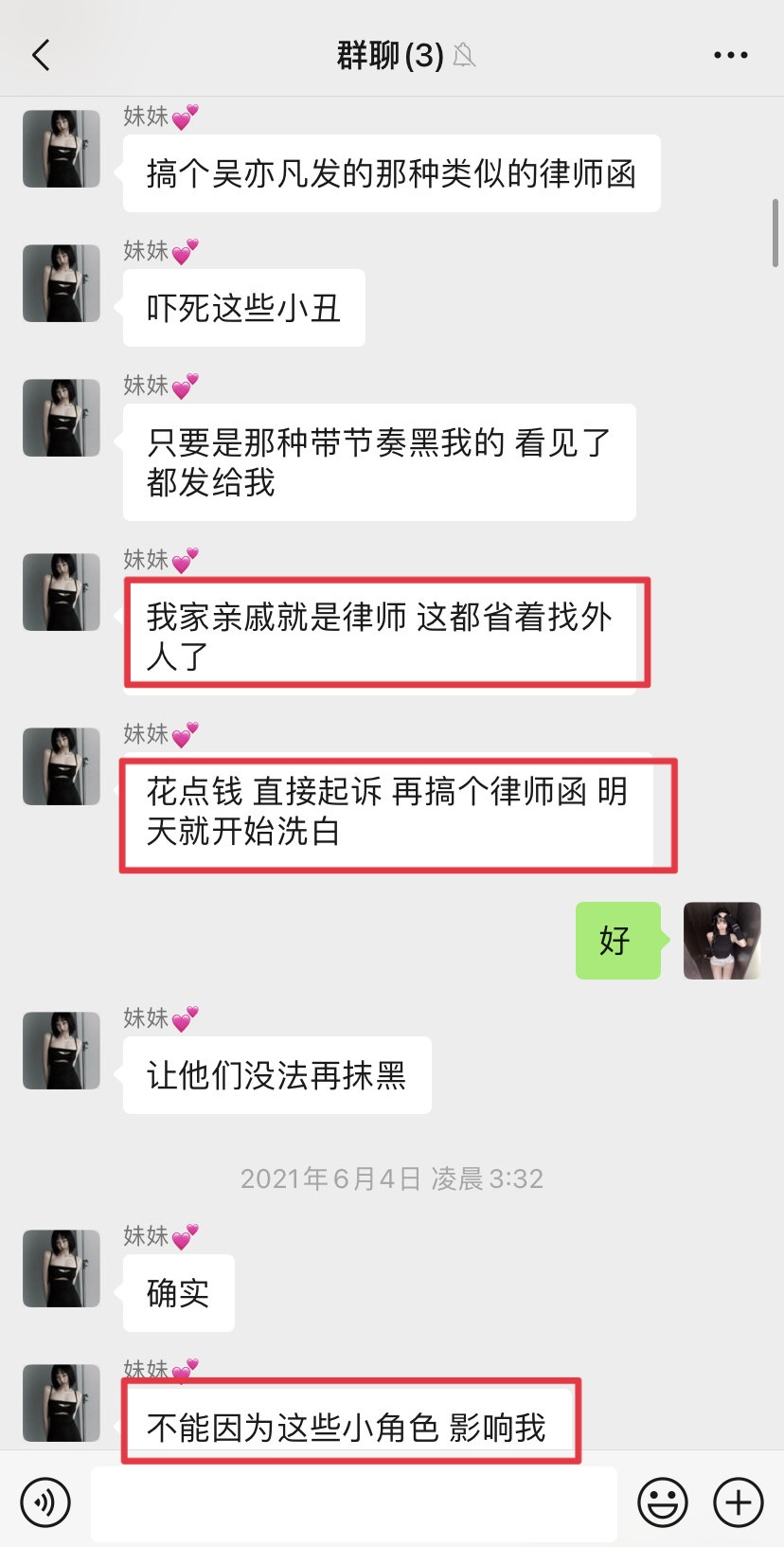This screenshot has height=1547, width=784.
Task: Focus the message text field
Action: pyautogui.click(x=353, y=1503)
